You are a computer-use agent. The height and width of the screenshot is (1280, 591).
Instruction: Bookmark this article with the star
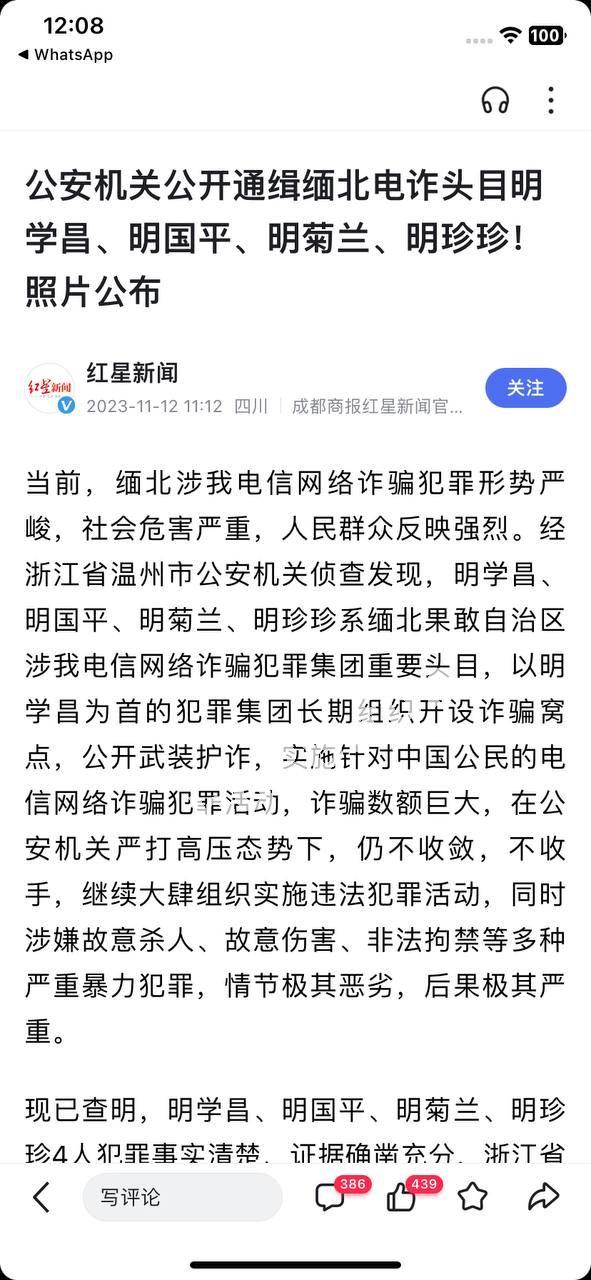point(473,1197)
